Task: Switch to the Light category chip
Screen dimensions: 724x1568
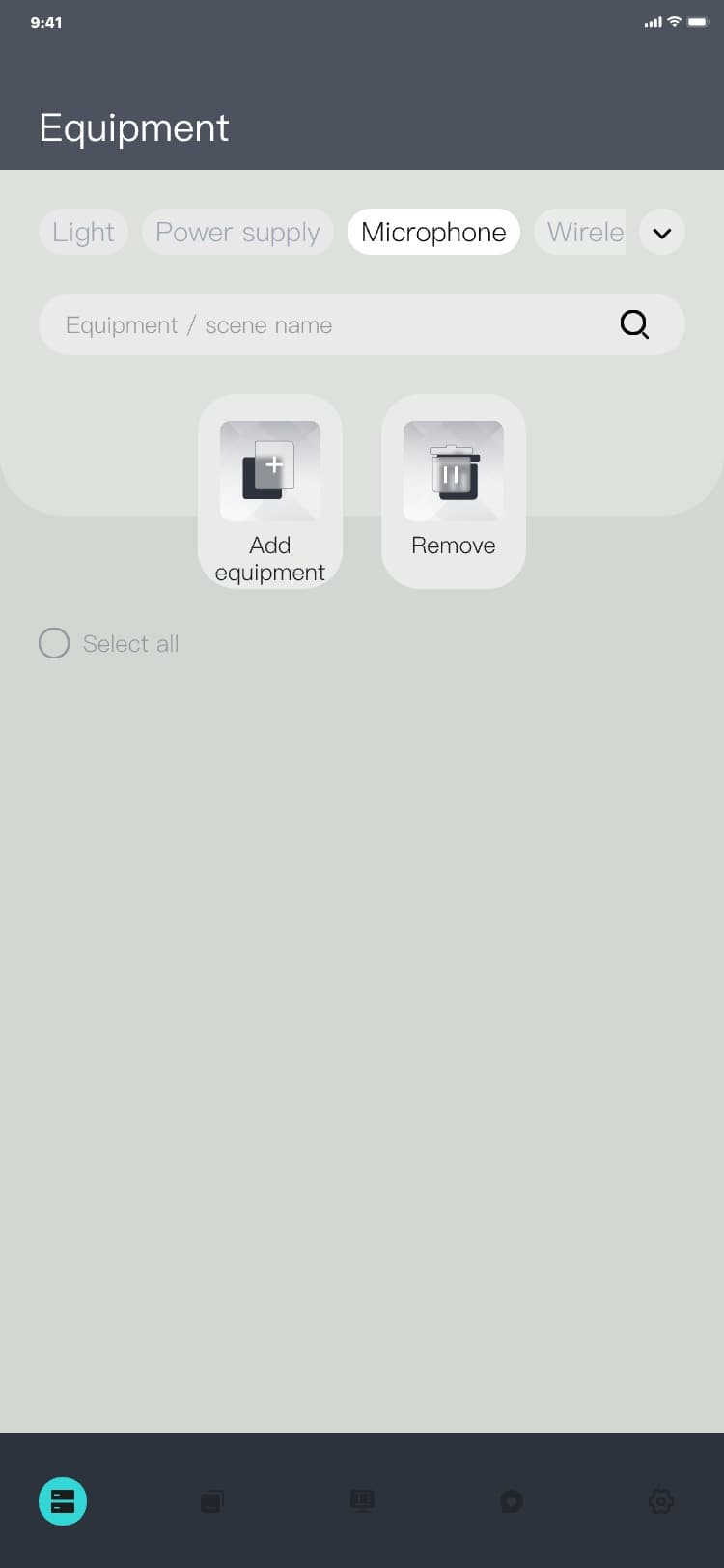Action: (x=83, y=232)
